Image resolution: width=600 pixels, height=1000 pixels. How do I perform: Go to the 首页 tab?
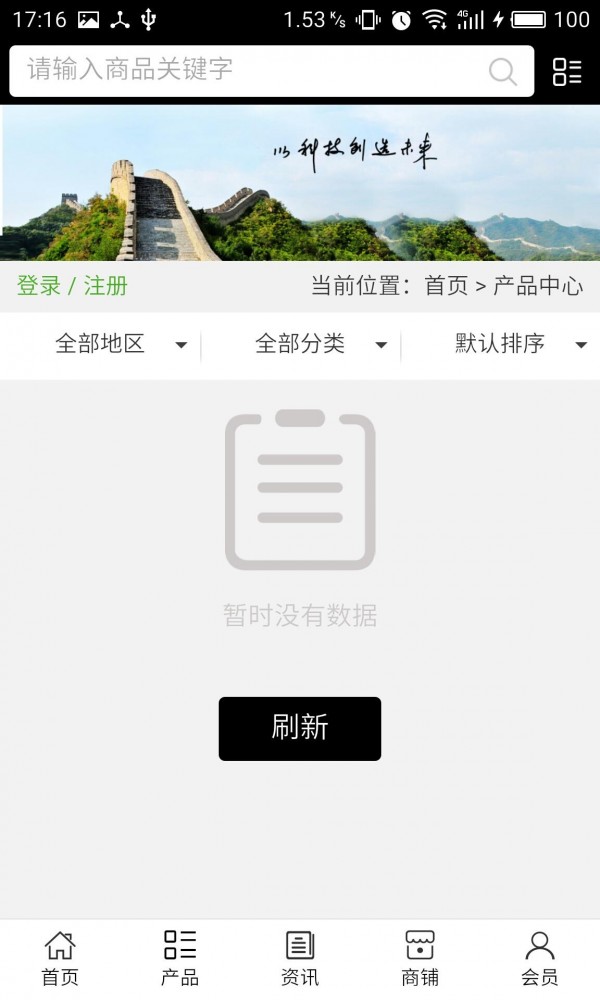60,959
